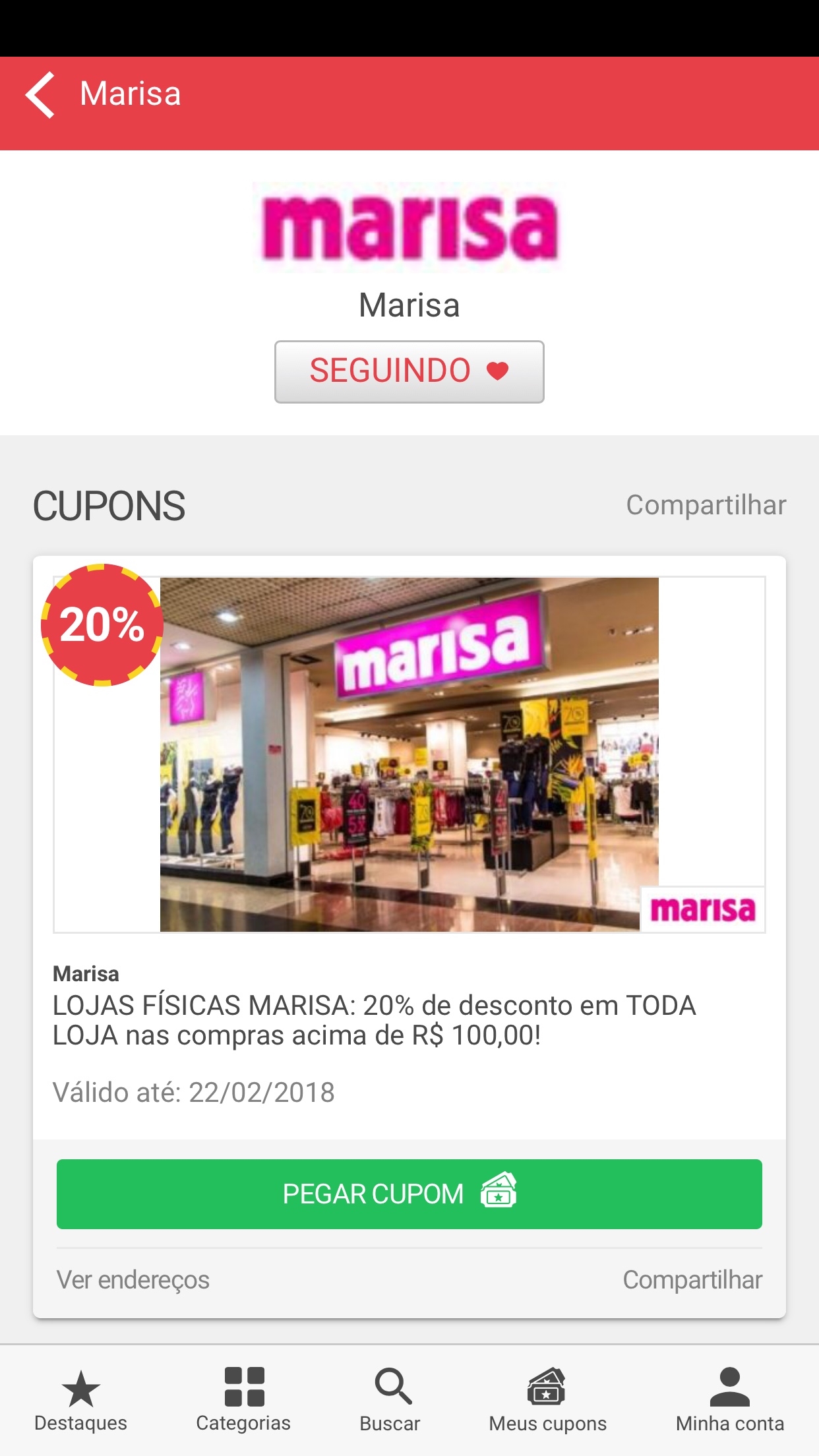The image size is (819, 1456).
Task: Toggle SEGUINDO to unfollow Marisa
Action: (409, 371)
